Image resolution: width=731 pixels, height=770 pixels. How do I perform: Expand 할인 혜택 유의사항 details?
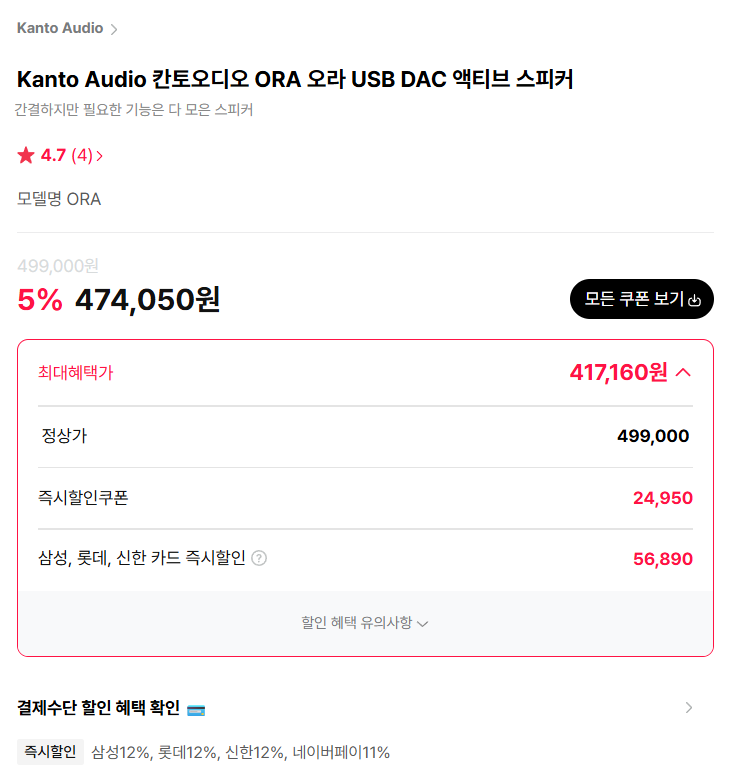[365, 622]
